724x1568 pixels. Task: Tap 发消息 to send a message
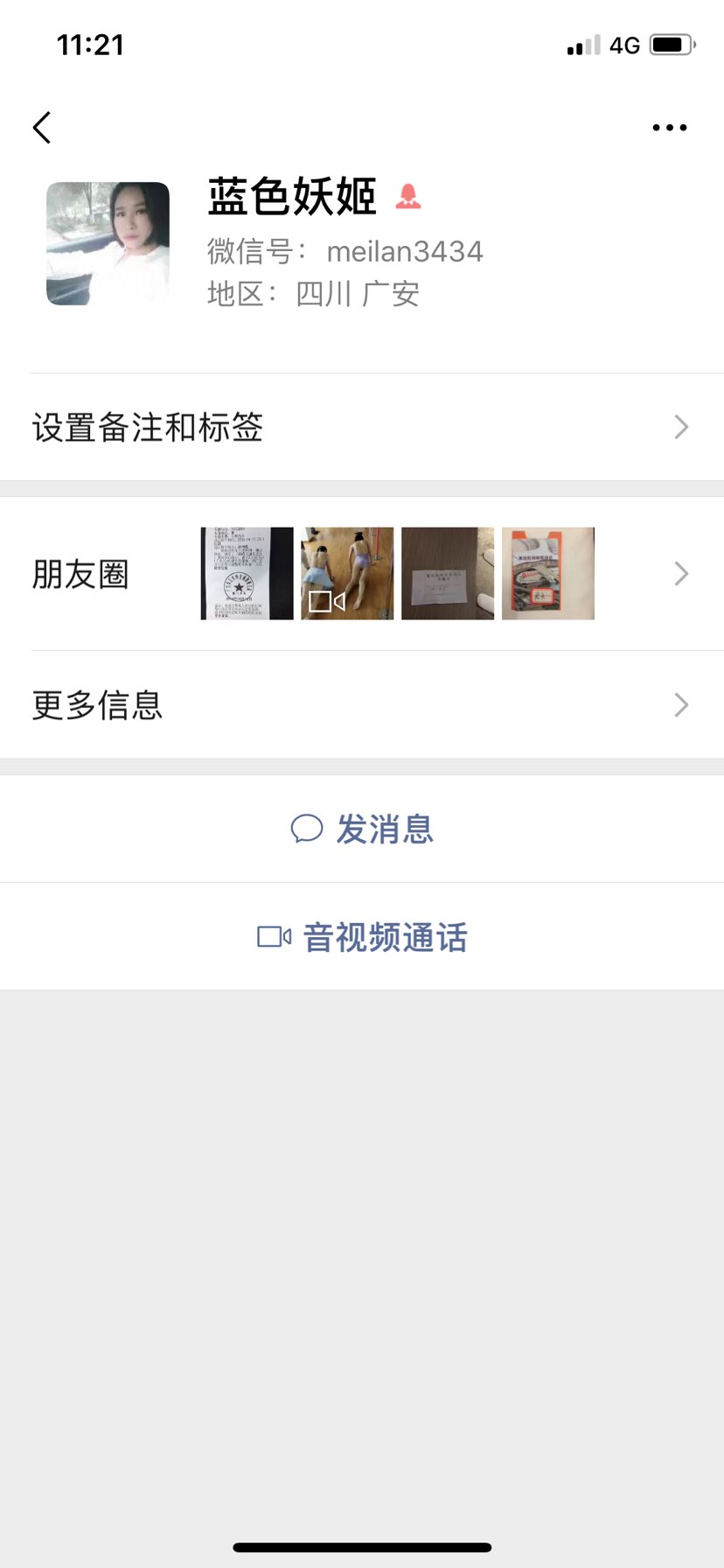(362, 829)
